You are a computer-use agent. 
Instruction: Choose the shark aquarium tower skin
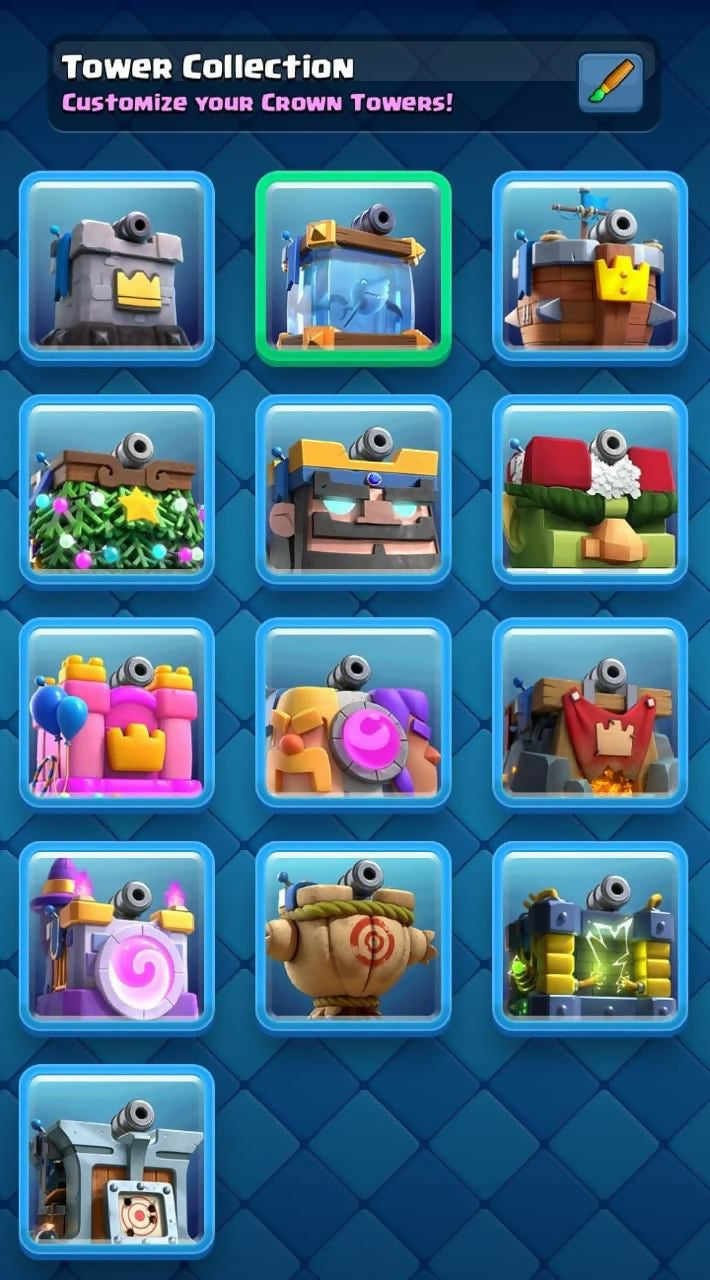(353, 268)
